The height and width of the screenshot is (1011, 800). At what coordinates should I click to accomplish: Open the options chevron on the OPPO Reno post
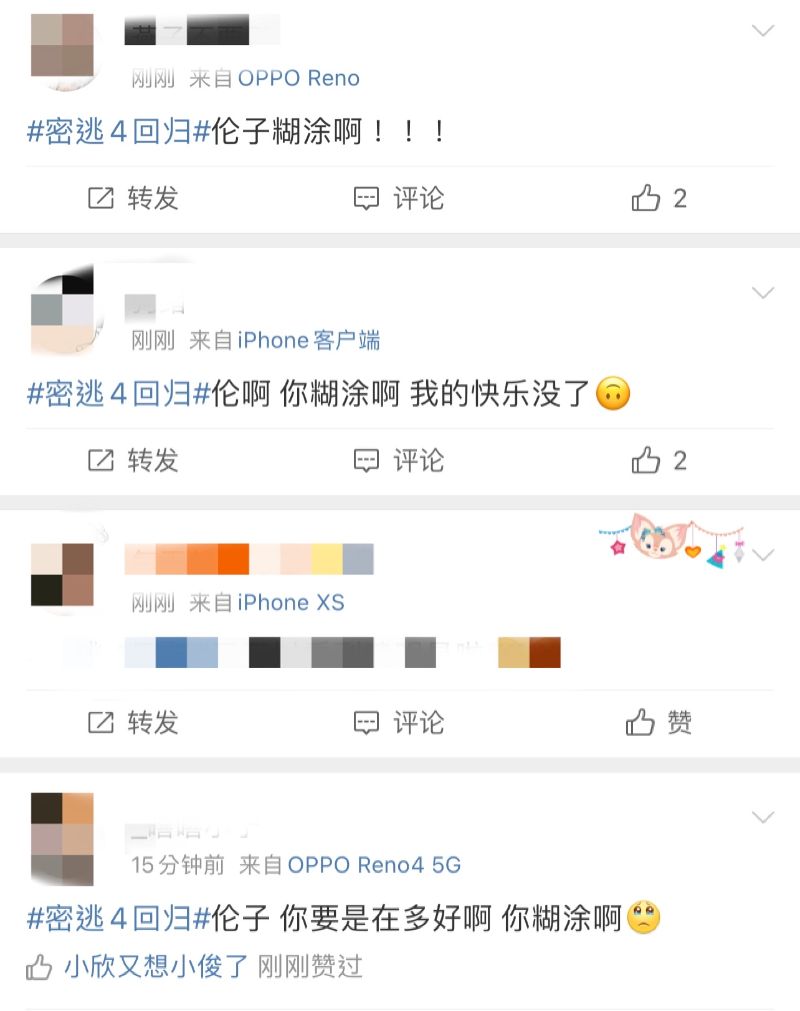point(763,31)
